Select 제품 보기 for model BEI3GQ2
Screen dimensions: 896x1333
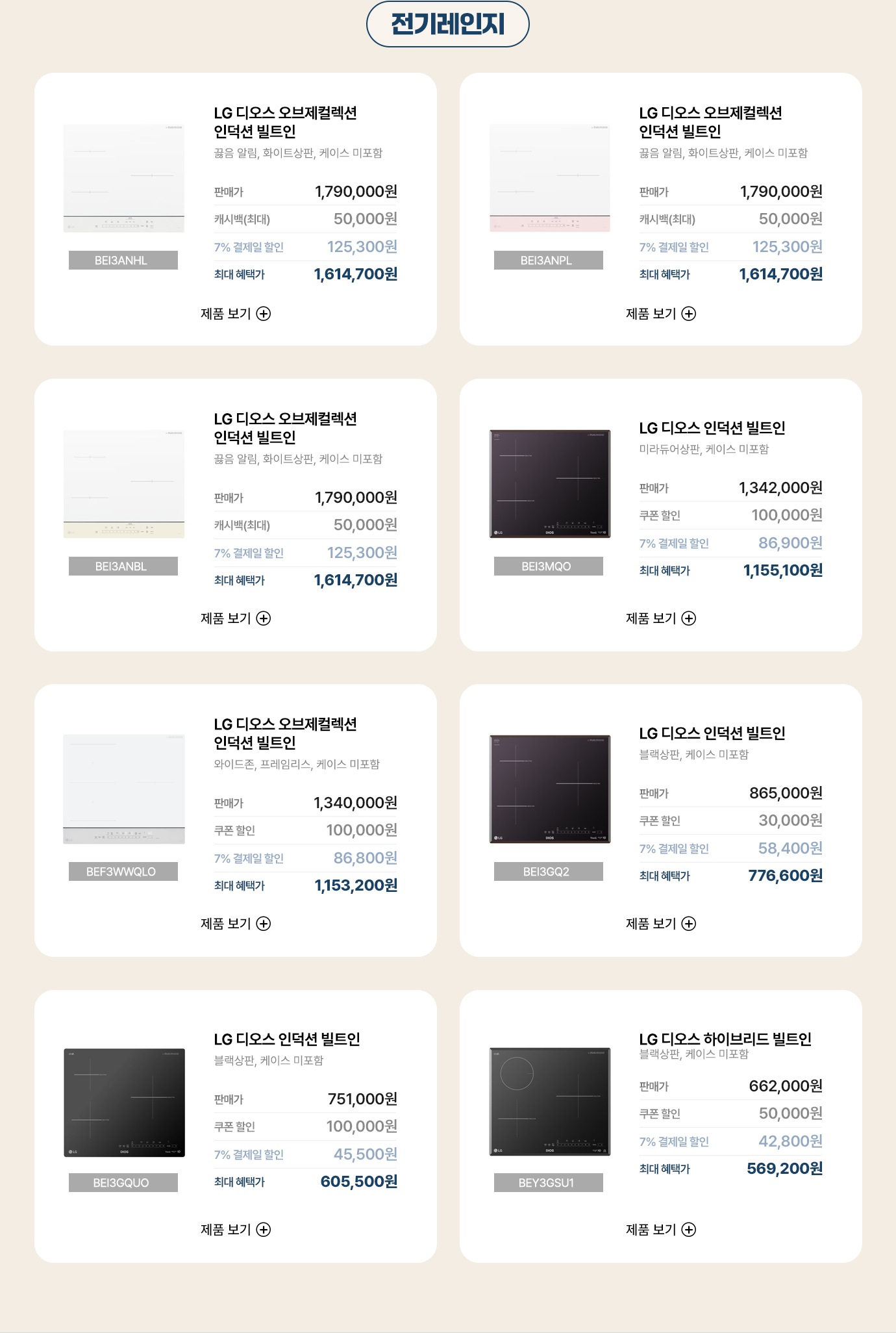click(660, 924)
